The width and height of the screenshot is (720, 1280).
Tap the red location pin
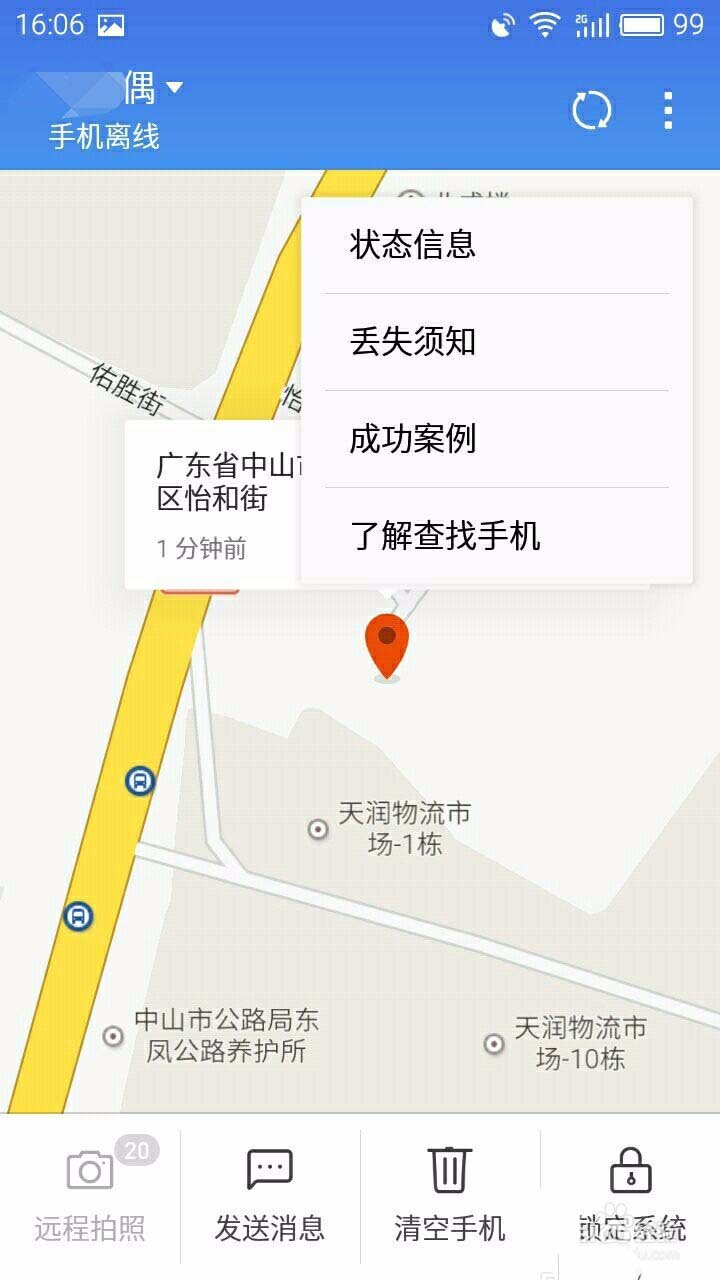click(x=387, y=647)
